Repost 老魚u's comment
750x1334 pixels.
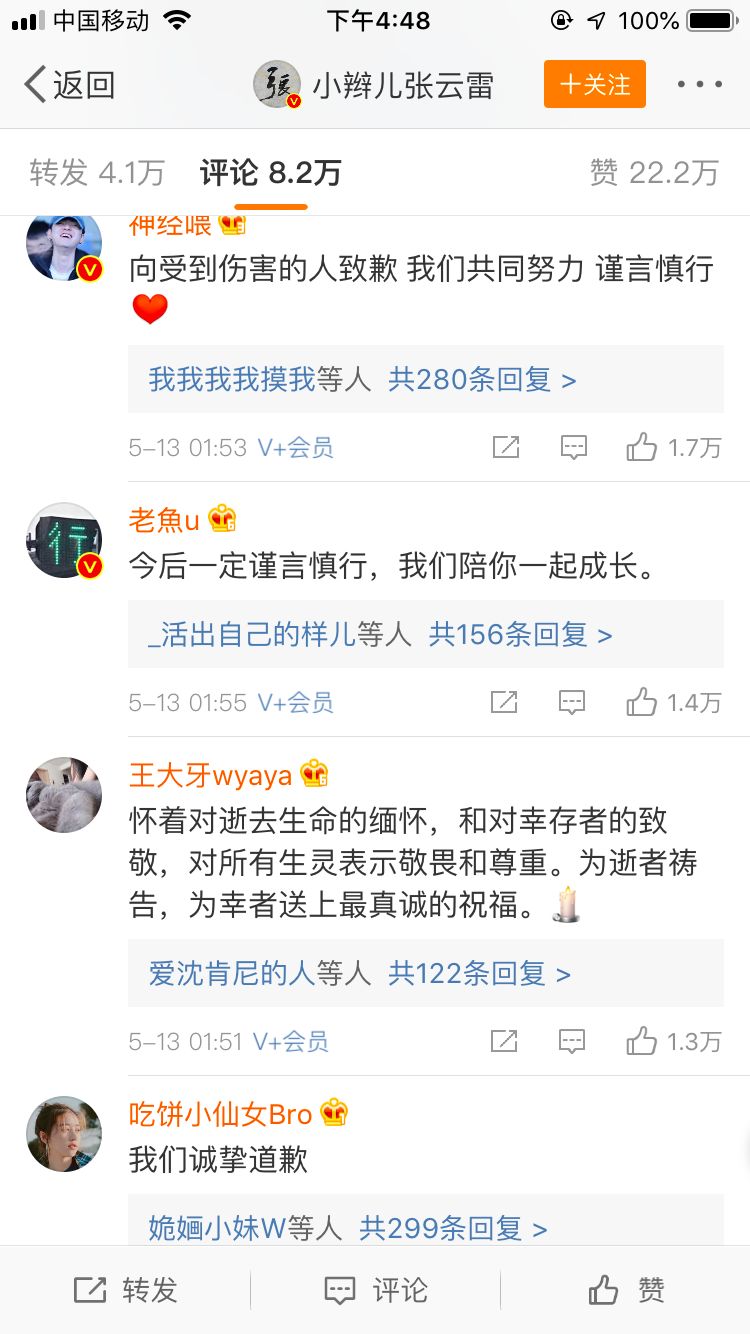(x=505, y=703)
